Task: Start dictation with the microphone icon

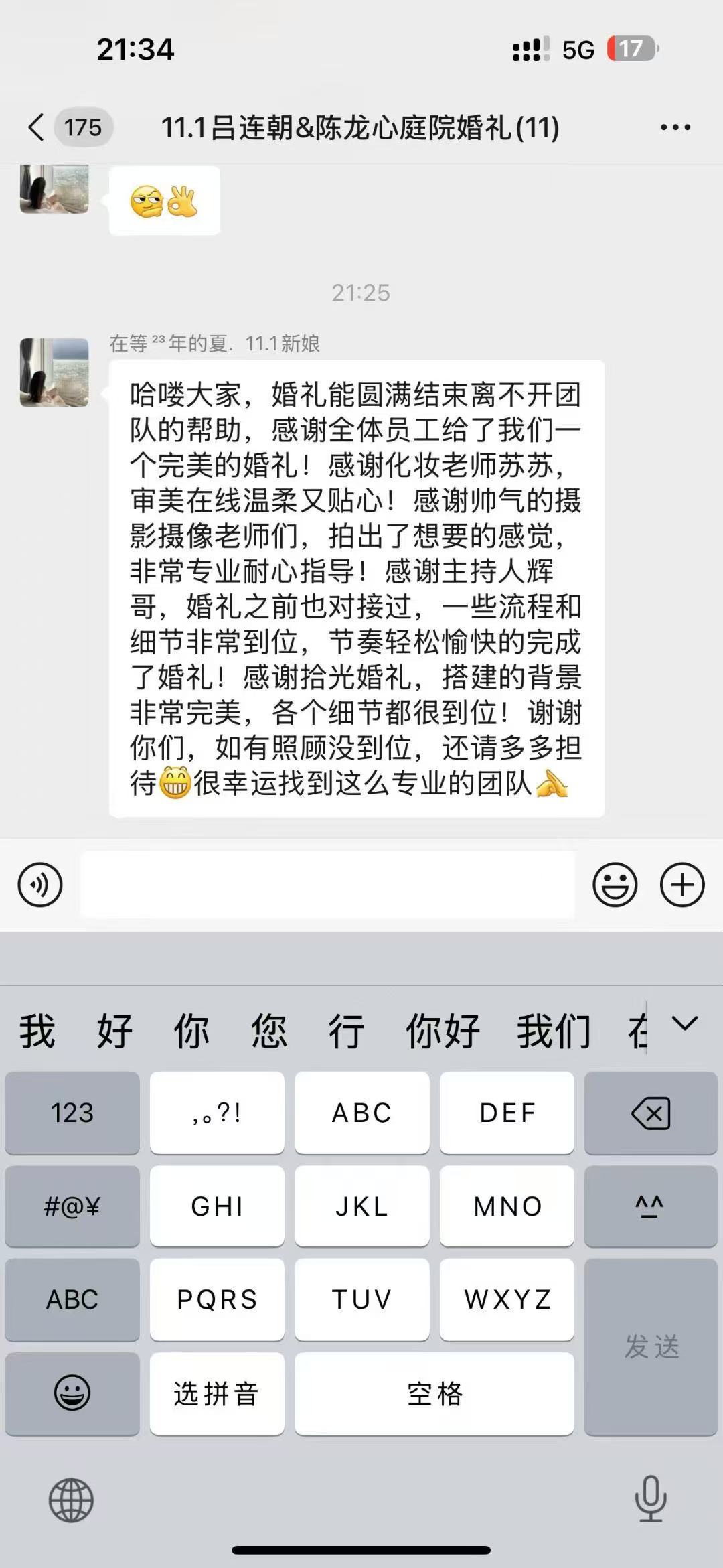Action: (x=650, y=1499)
